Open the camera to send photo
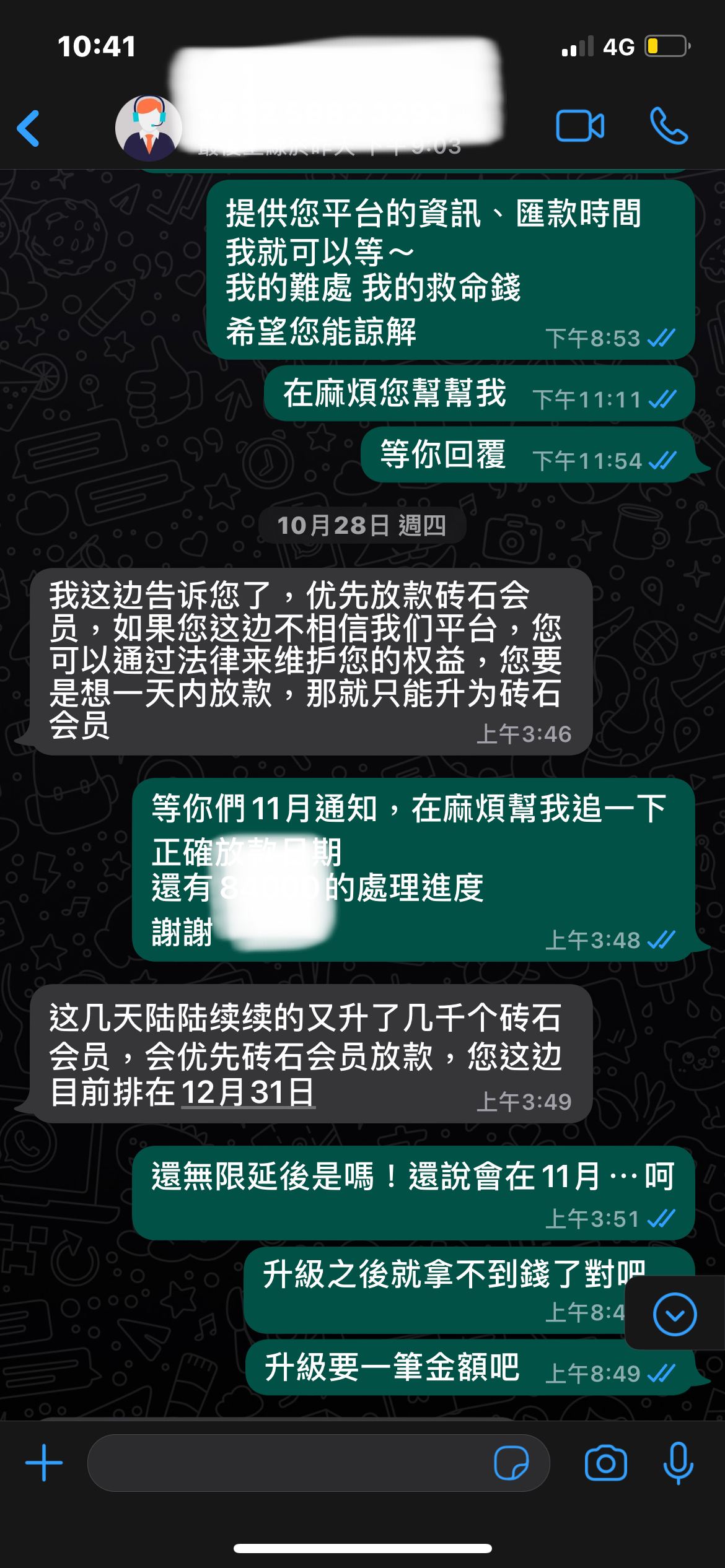This screenshot has width=725, height=1568. 605,1463
